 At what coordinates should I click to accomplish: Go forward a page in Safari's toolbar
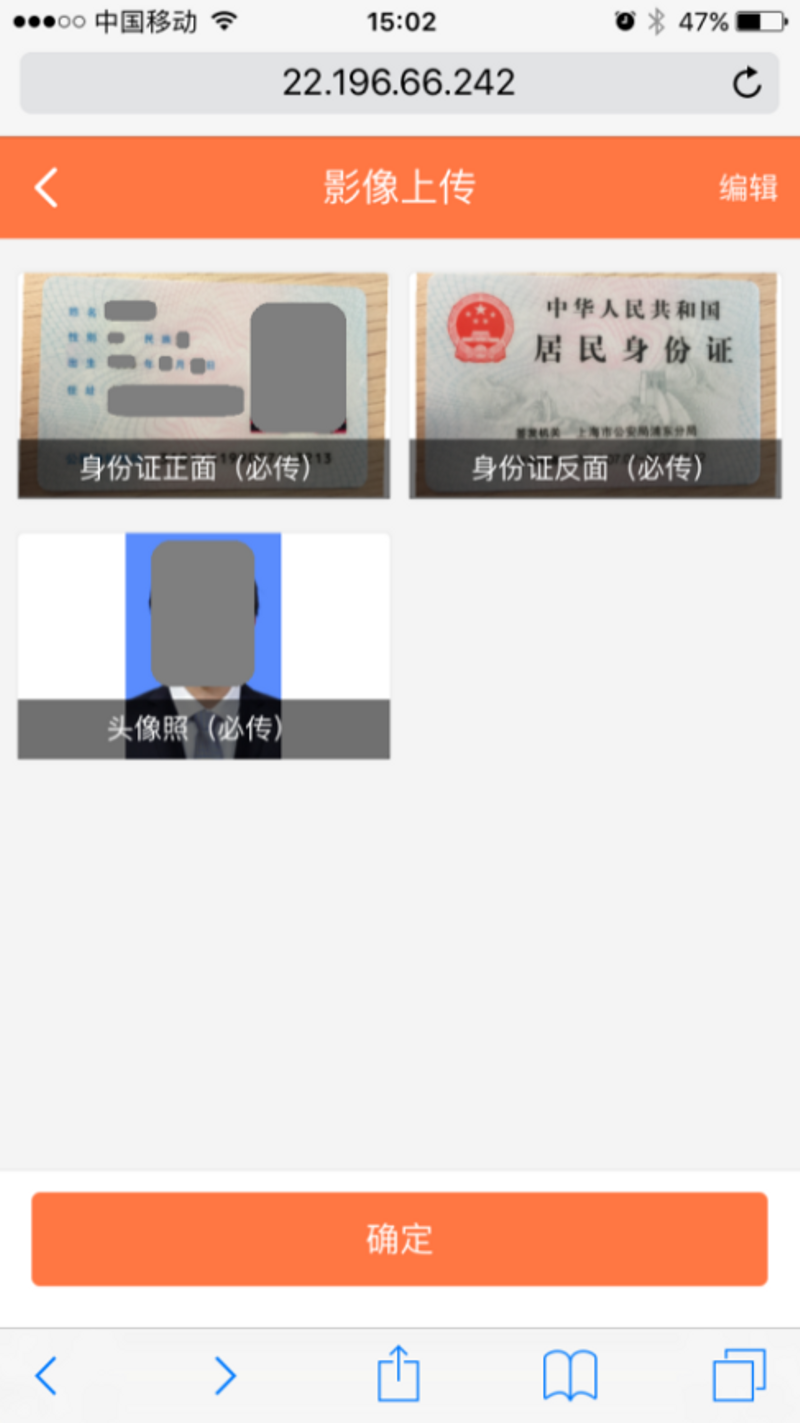[x=225, y=1376]
